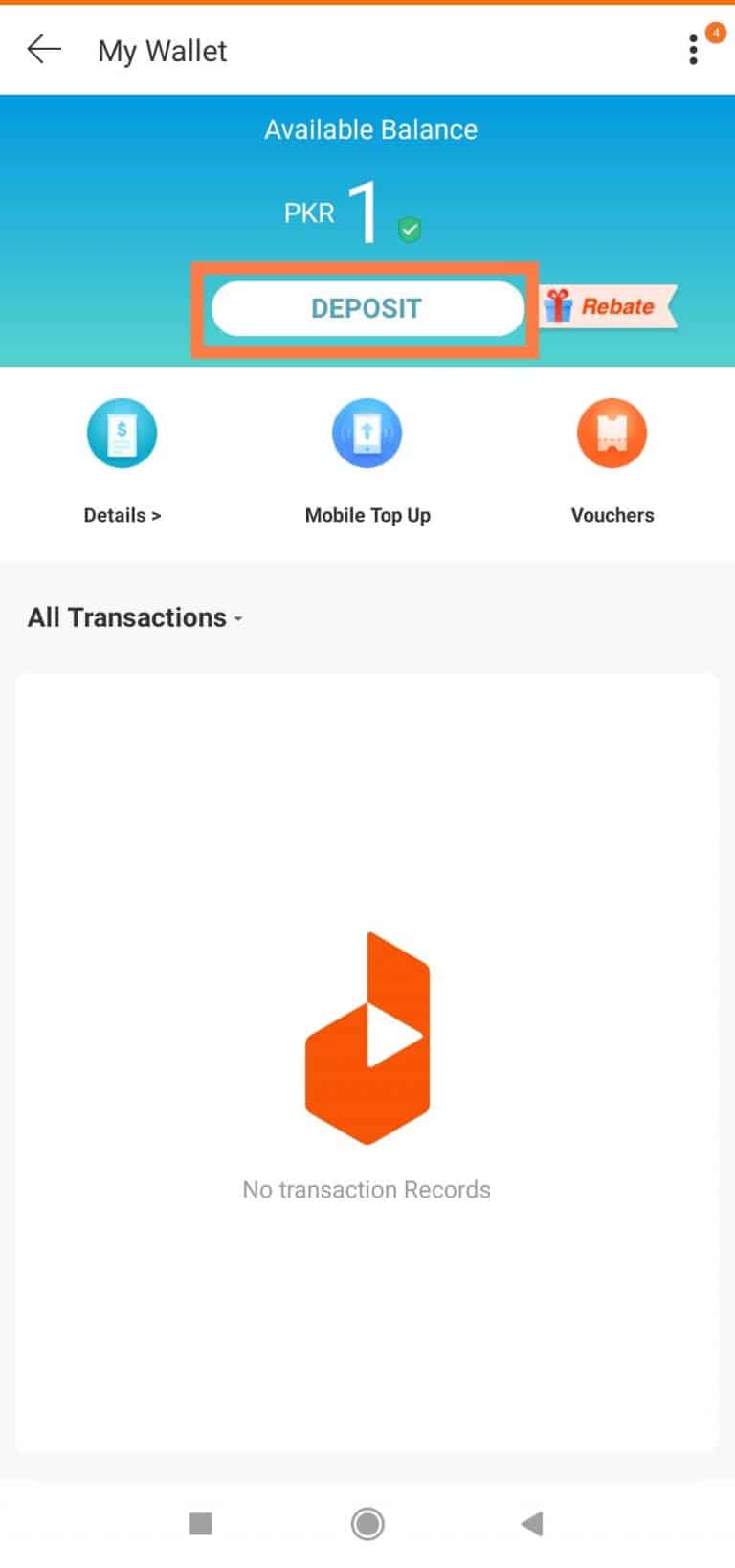Expand the All Transactions filter
The image size is (735, 1568).
(x=135, y=617)
